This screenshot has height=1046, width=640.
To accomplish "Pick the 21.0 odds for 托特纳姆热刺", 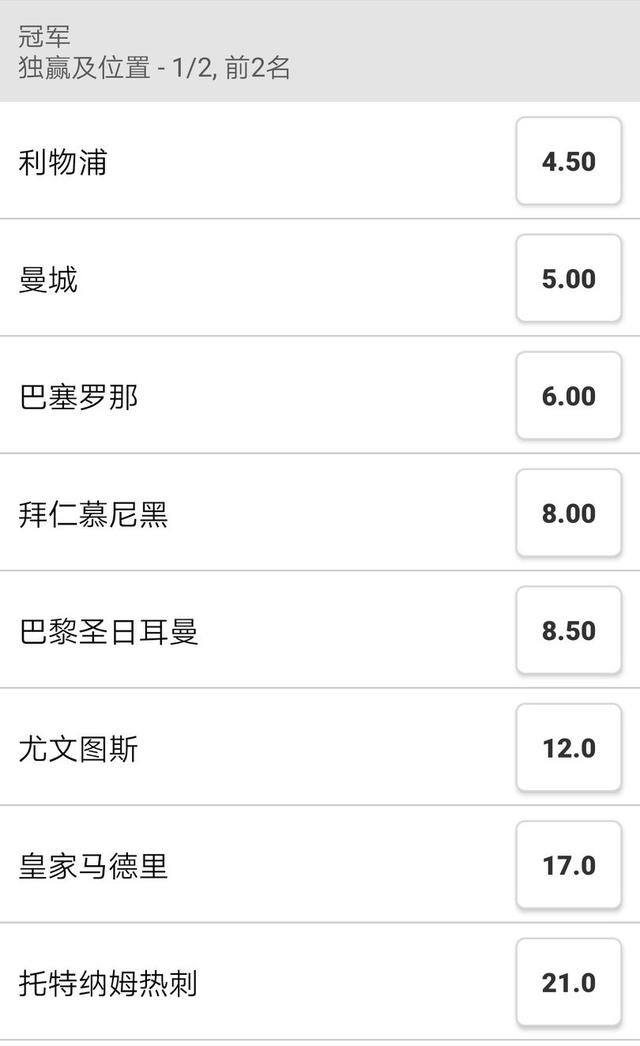I will coord(569,983).
